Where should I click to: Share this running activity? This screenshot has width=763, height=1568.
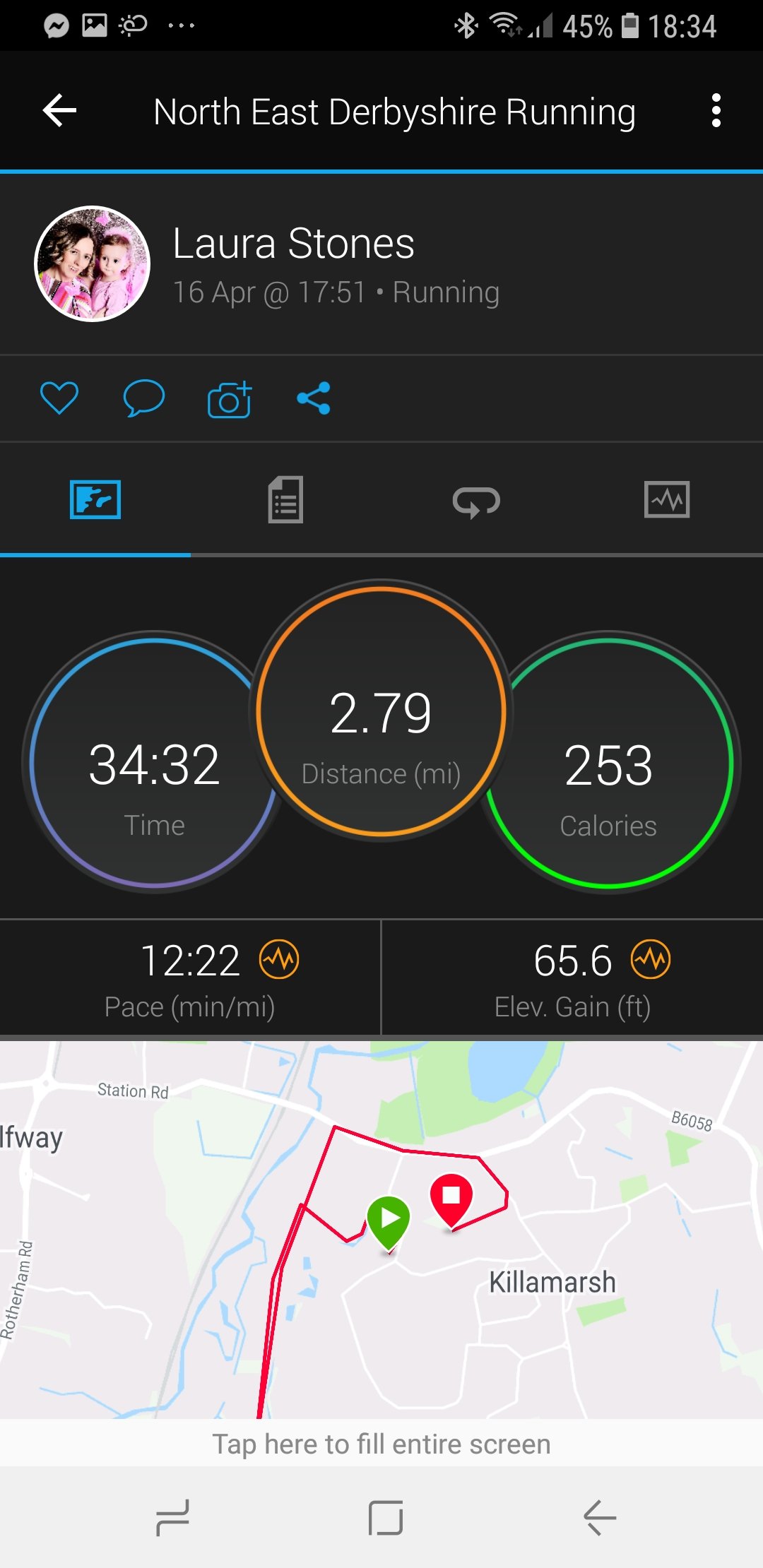[x=314, y=398]
